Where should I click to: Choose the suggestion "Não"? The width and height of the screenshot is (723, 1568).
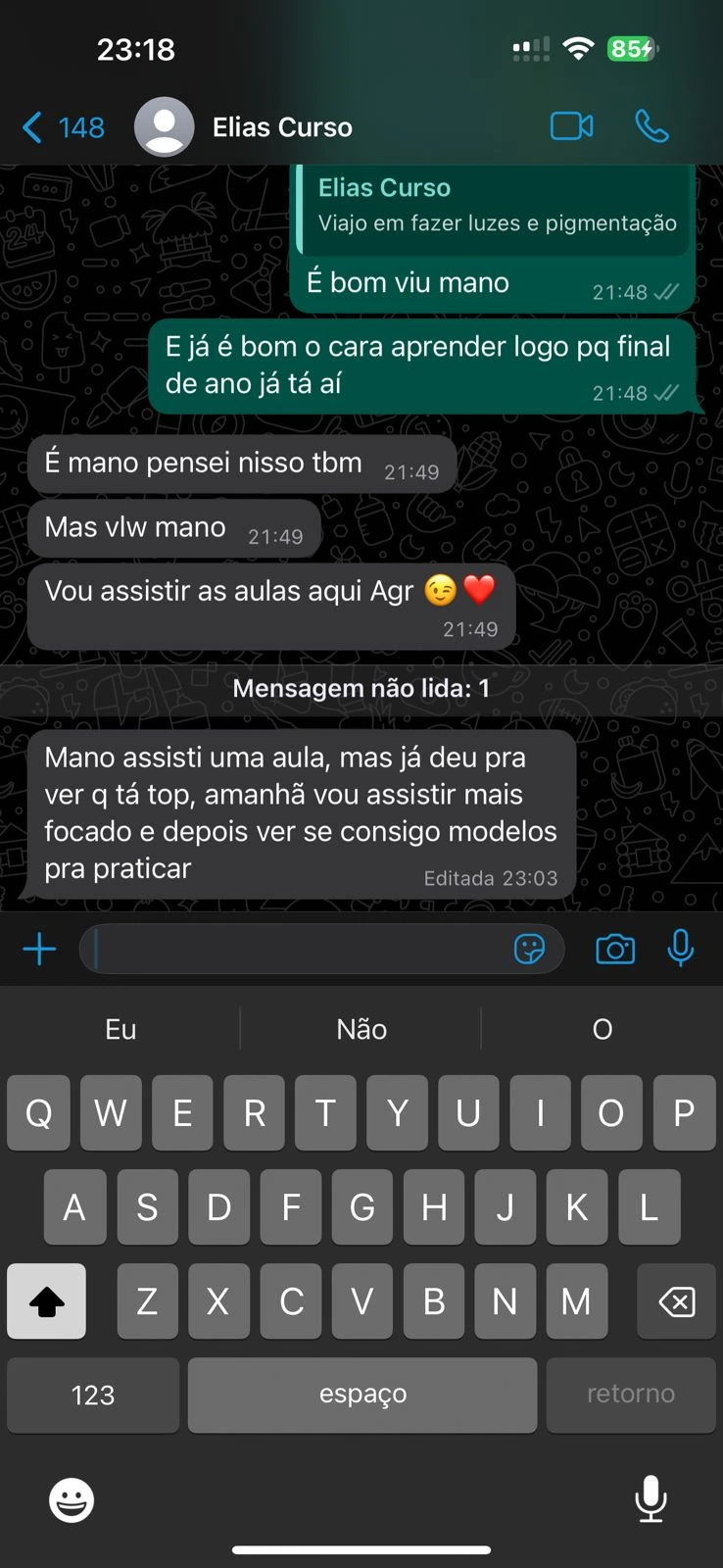pos(361,1029)
